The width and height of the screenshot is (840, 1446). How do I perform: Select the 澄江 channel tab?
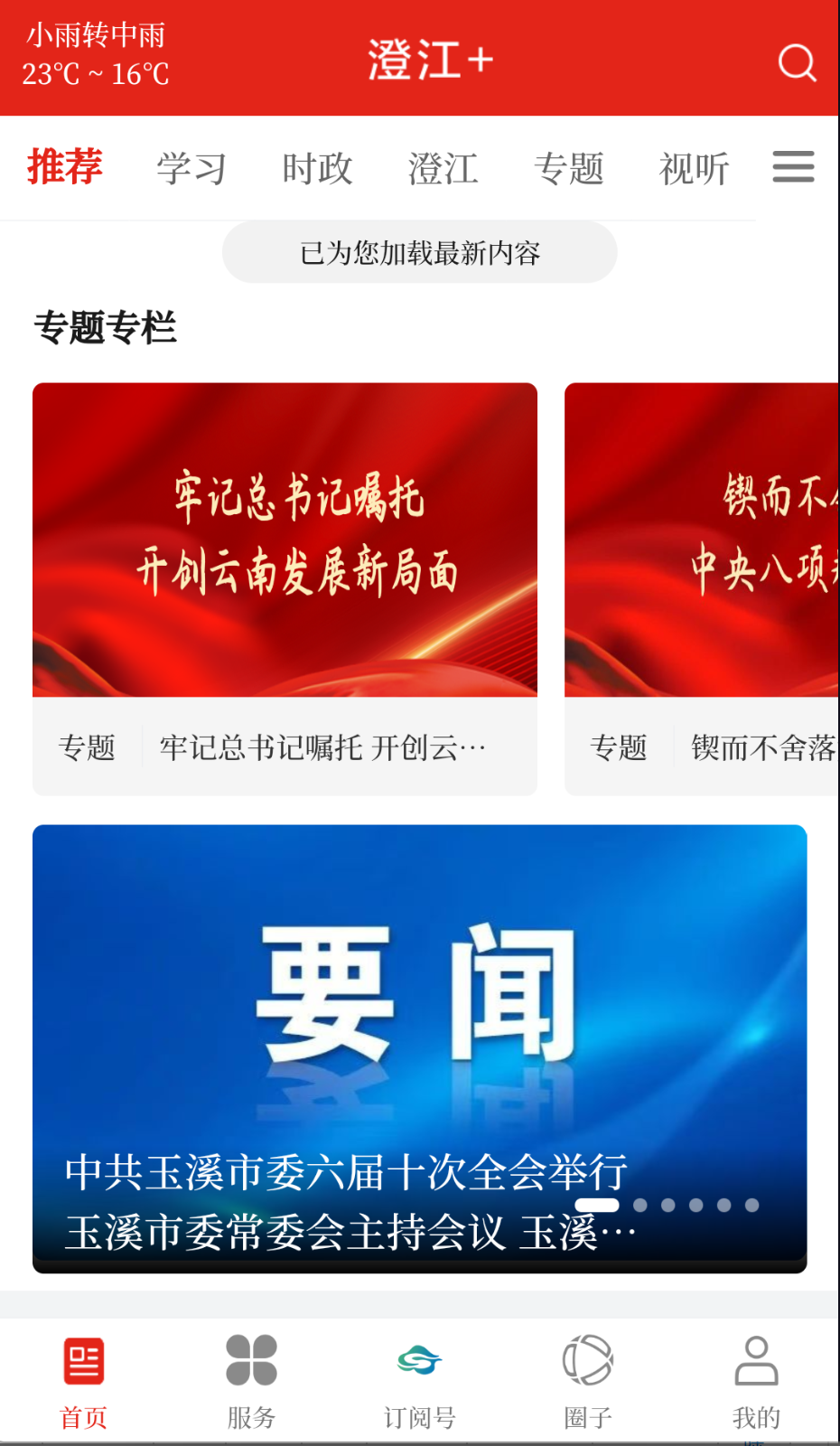click(442, 168)
